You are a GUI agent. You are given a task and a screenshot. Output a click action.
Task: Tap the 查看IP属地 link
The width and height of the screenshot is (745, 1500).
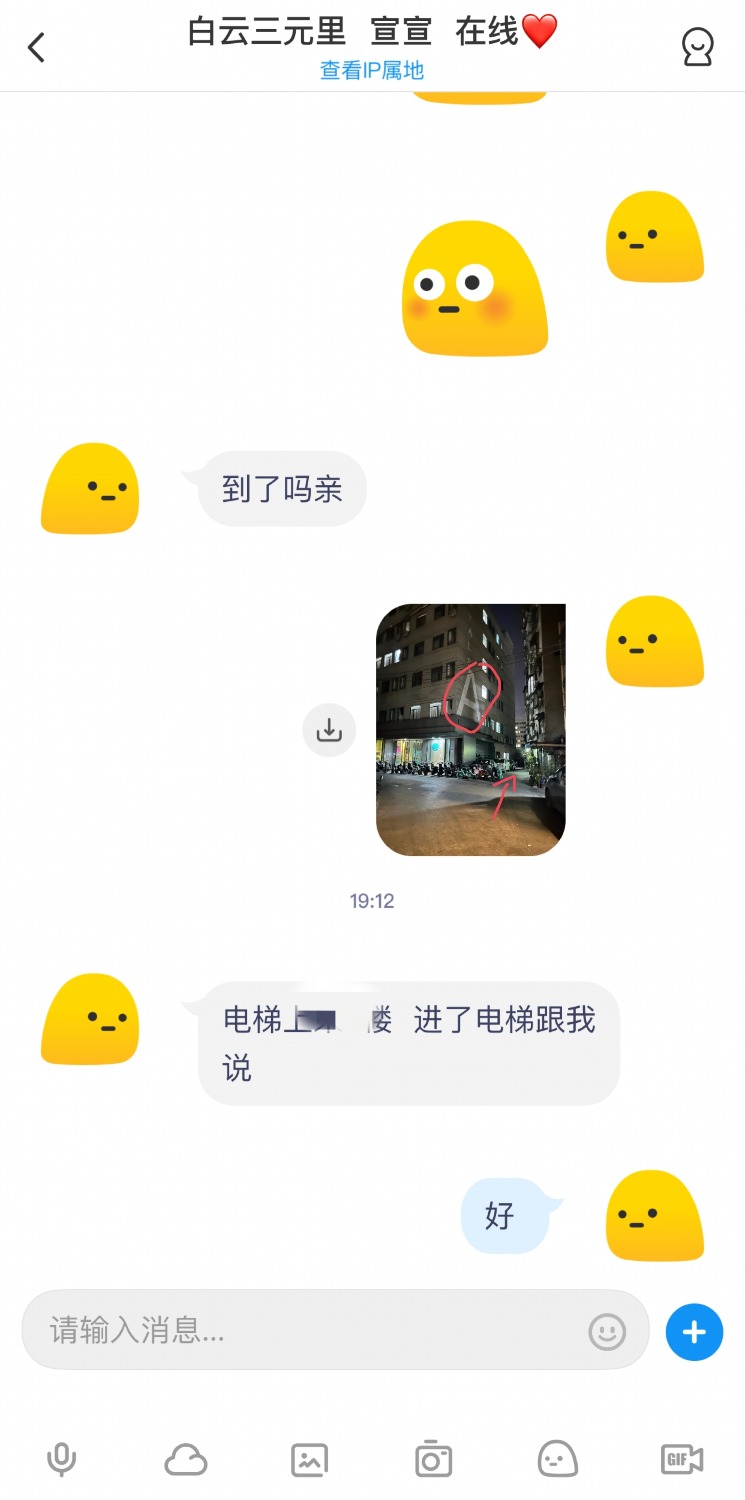(x=372, y=70)
